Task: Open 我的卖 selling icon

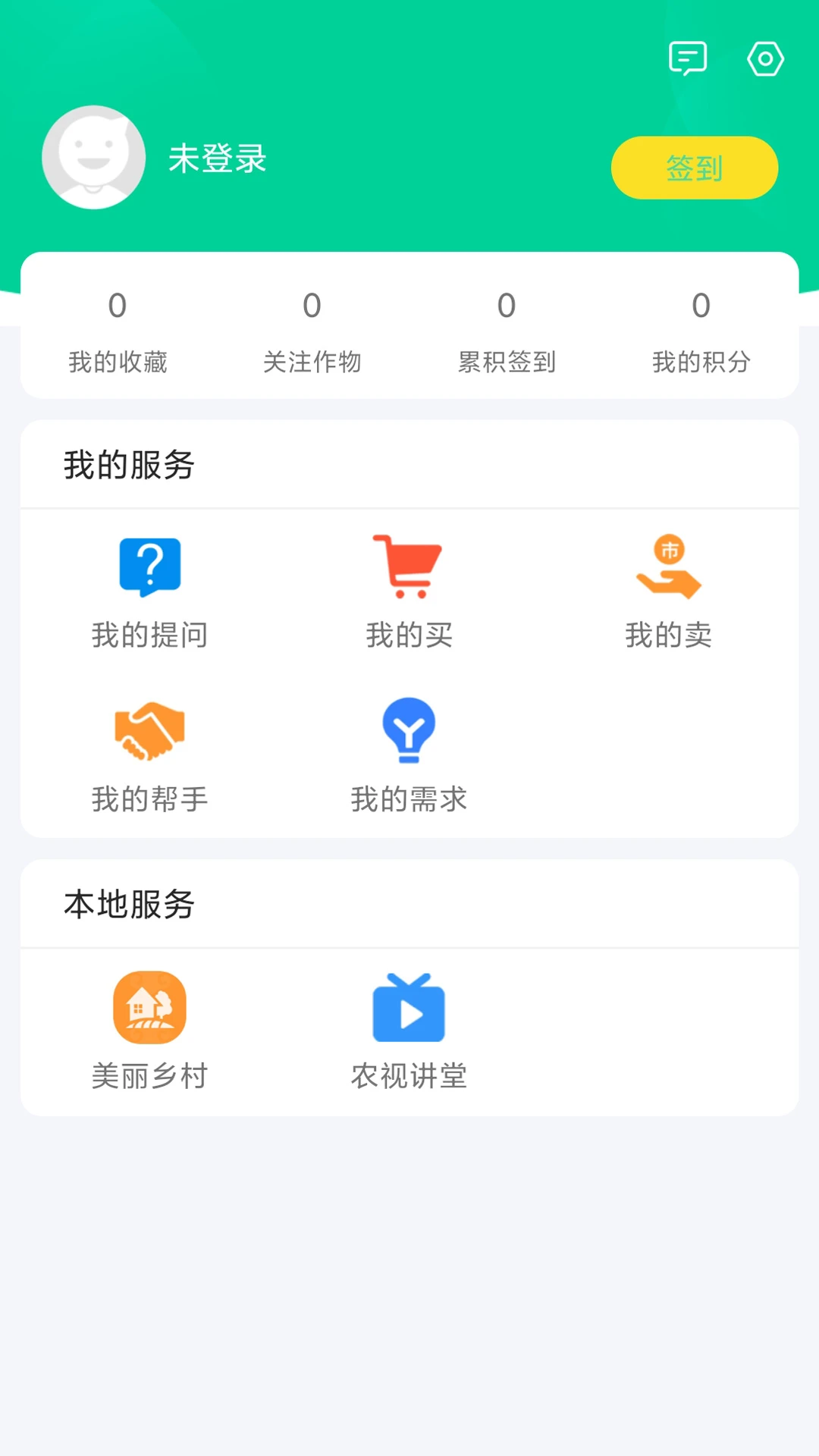Action: pos(669,565)
